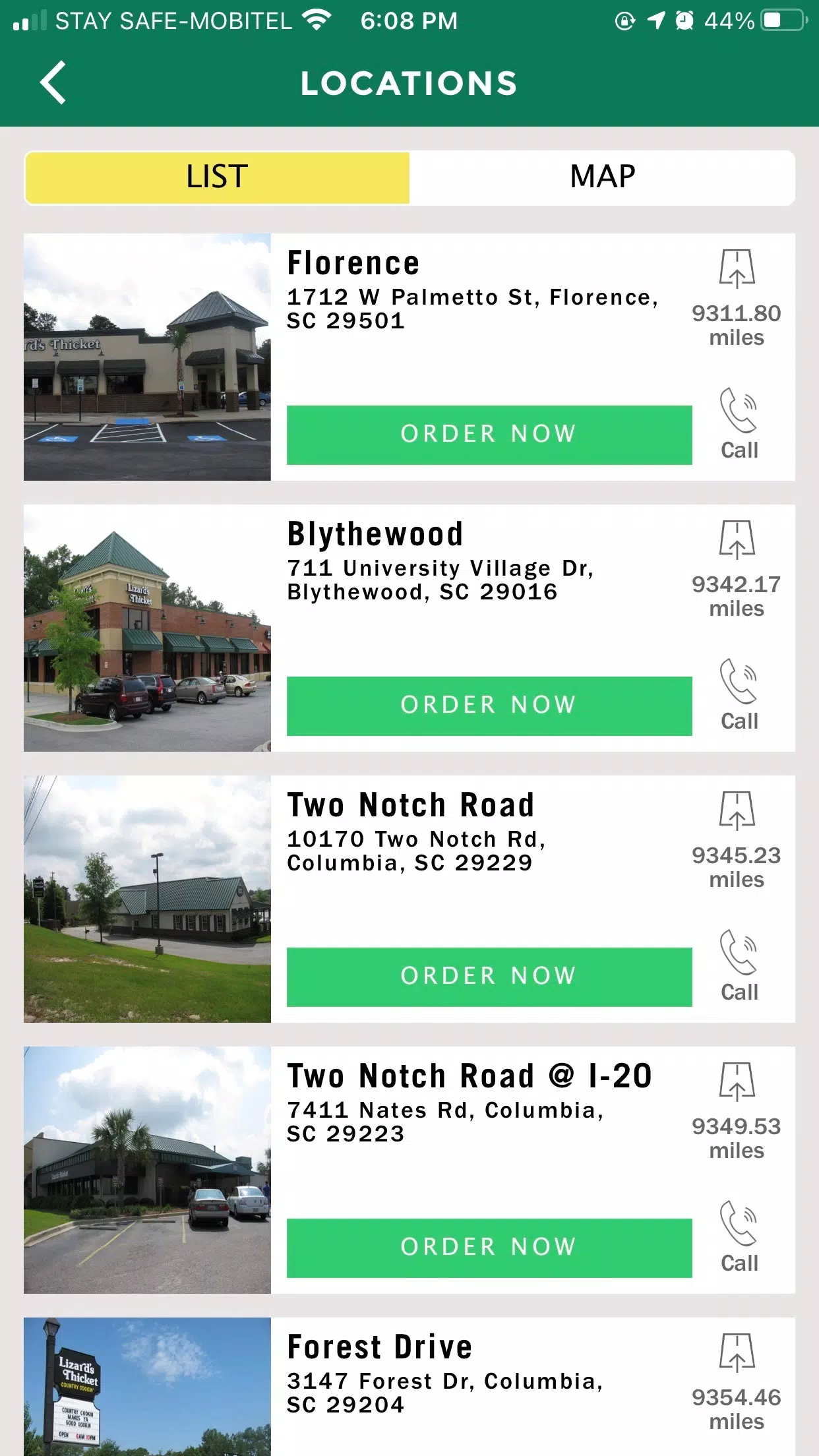Open the Blythewood location photo
819x1456 pixels.
[x=147, y=628]
